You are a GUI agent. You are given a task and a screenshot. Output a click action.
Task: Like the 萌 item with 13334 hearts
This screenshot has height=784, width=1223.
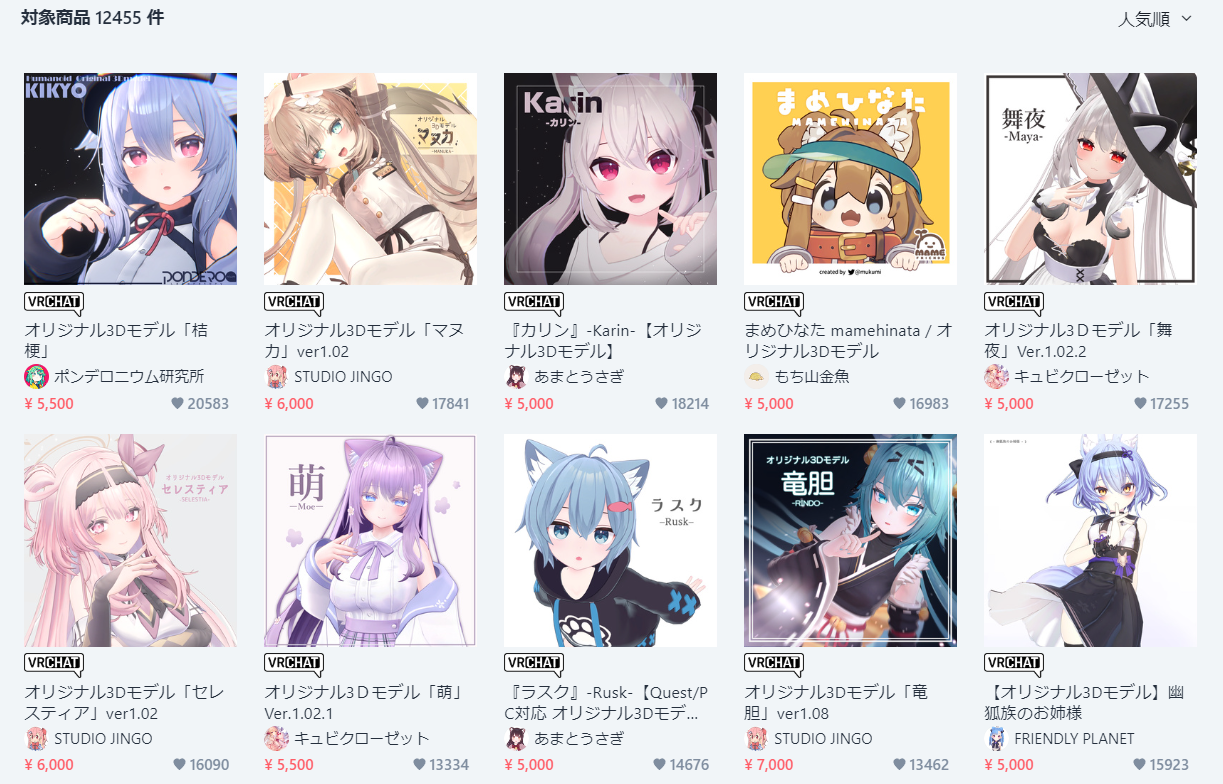[x=419, y=765]
